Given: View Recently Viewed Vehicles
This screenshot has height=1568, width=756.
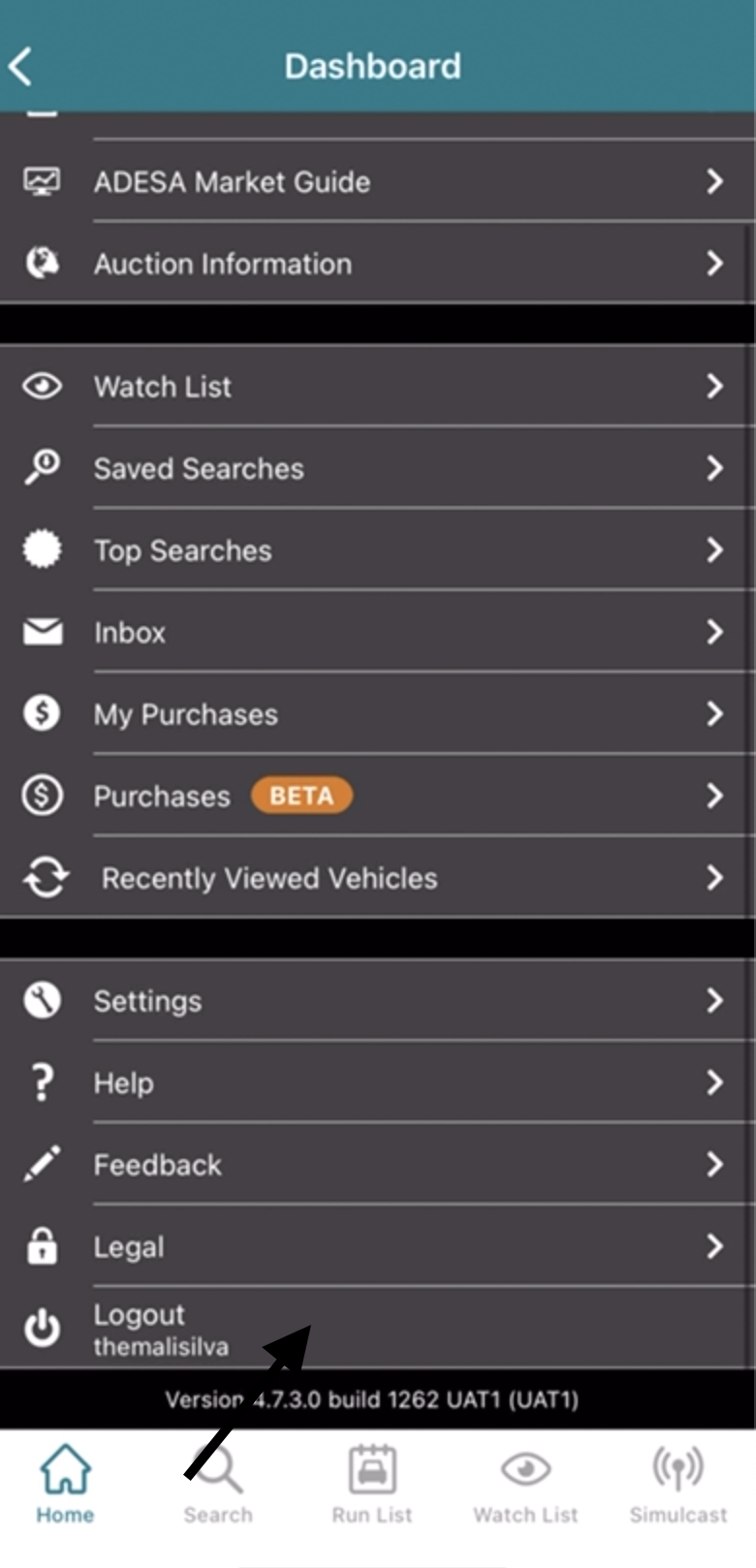Looking at the screenshot, I should [378, 877].
